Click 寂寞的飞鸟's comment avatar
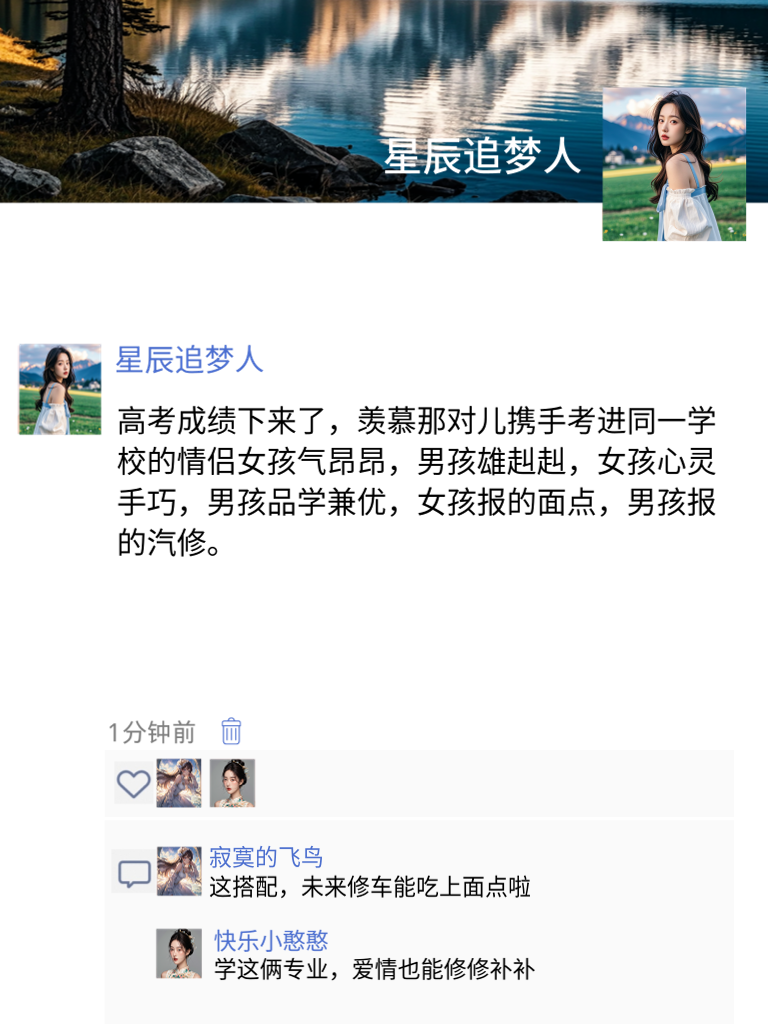Screen dimensions: 768x1024 tap(181, 870)
